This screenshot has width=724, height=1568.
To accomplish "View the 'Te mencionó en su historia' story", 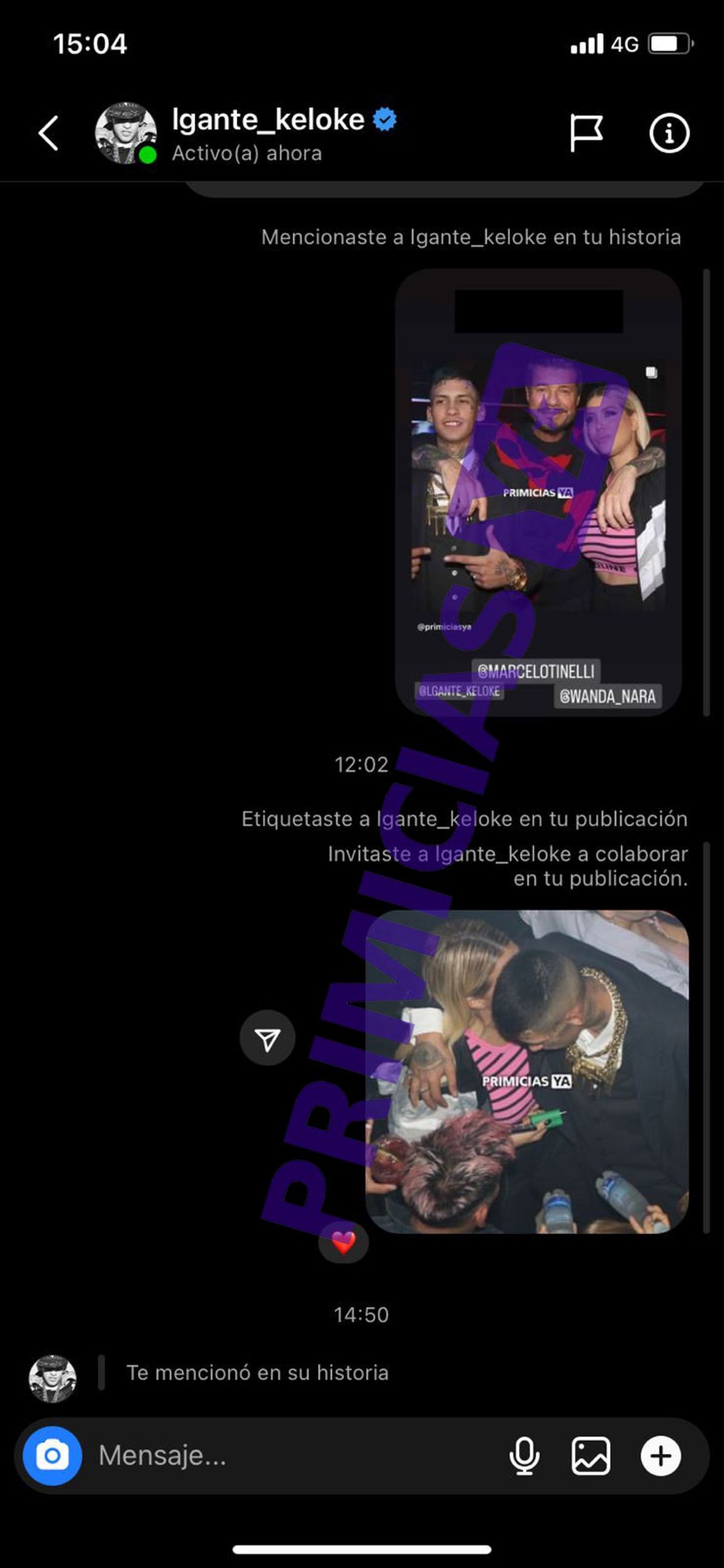I will click(x=257, y=1372).
